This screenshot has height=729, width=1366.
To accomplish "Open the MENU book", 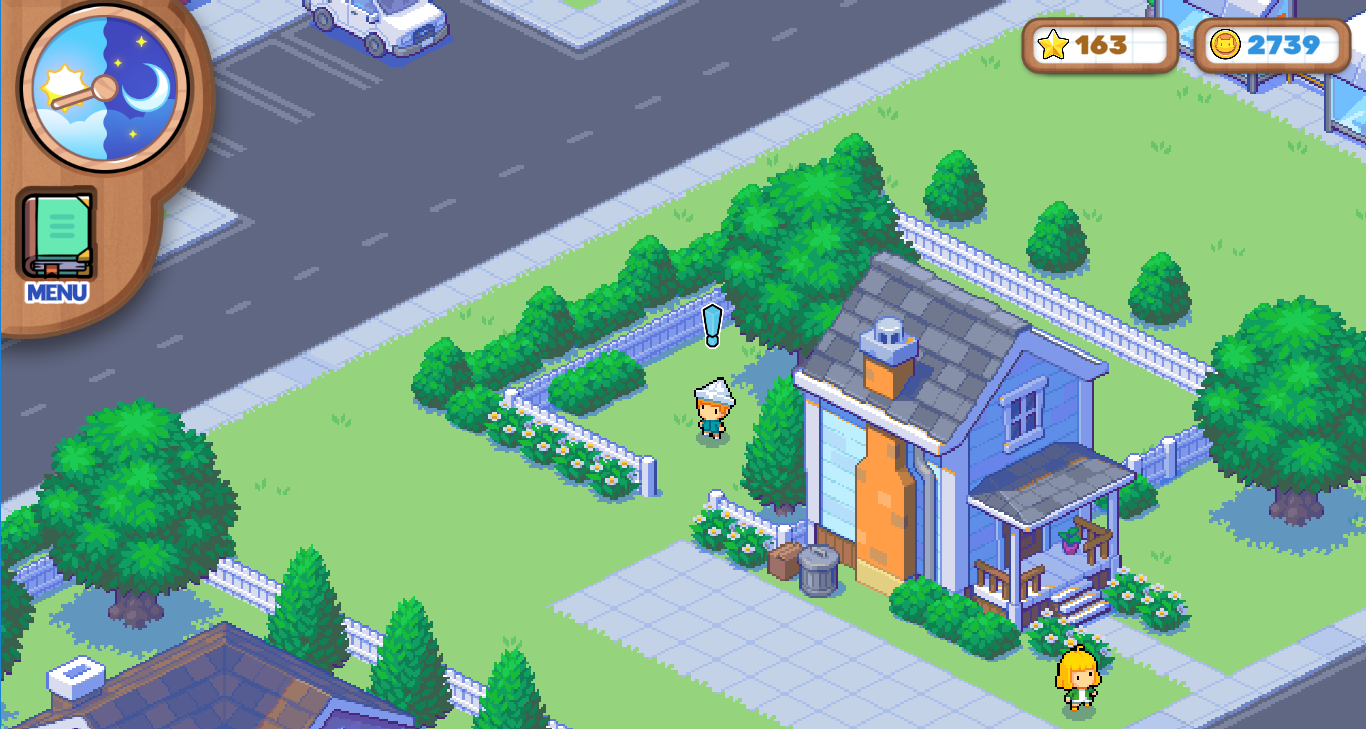I will tap(59, 240).
